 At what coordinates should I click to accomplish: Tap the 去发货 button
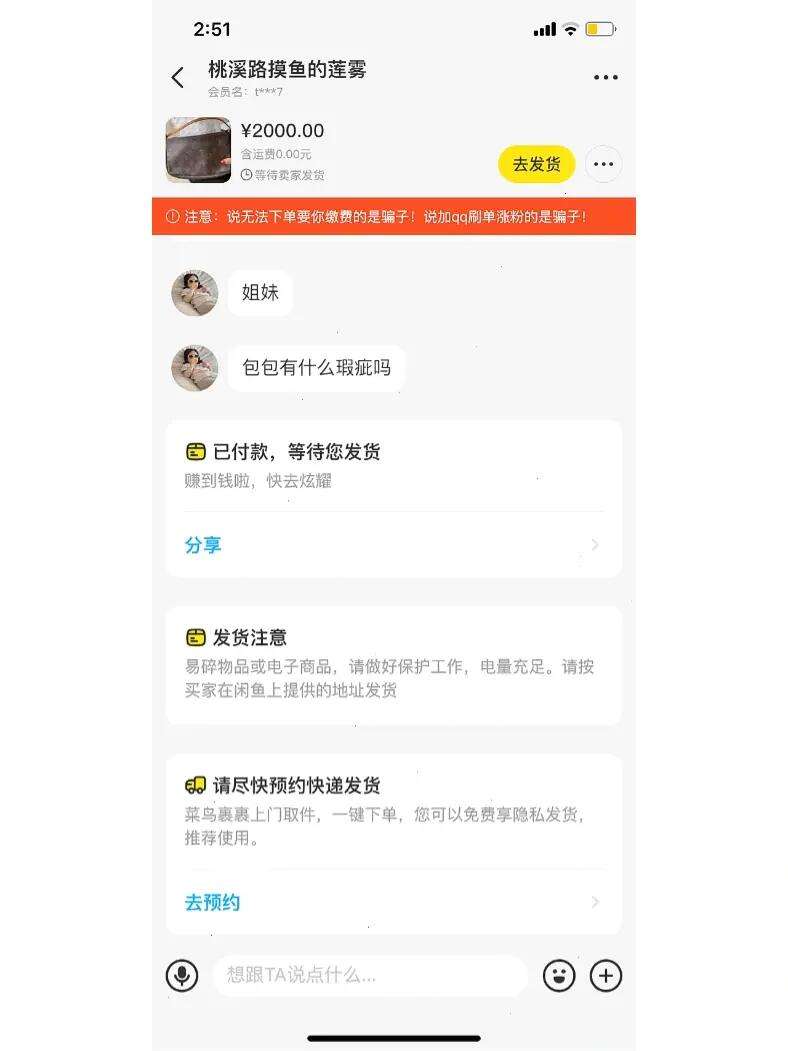pyautogui.click(x=536, y=165)
